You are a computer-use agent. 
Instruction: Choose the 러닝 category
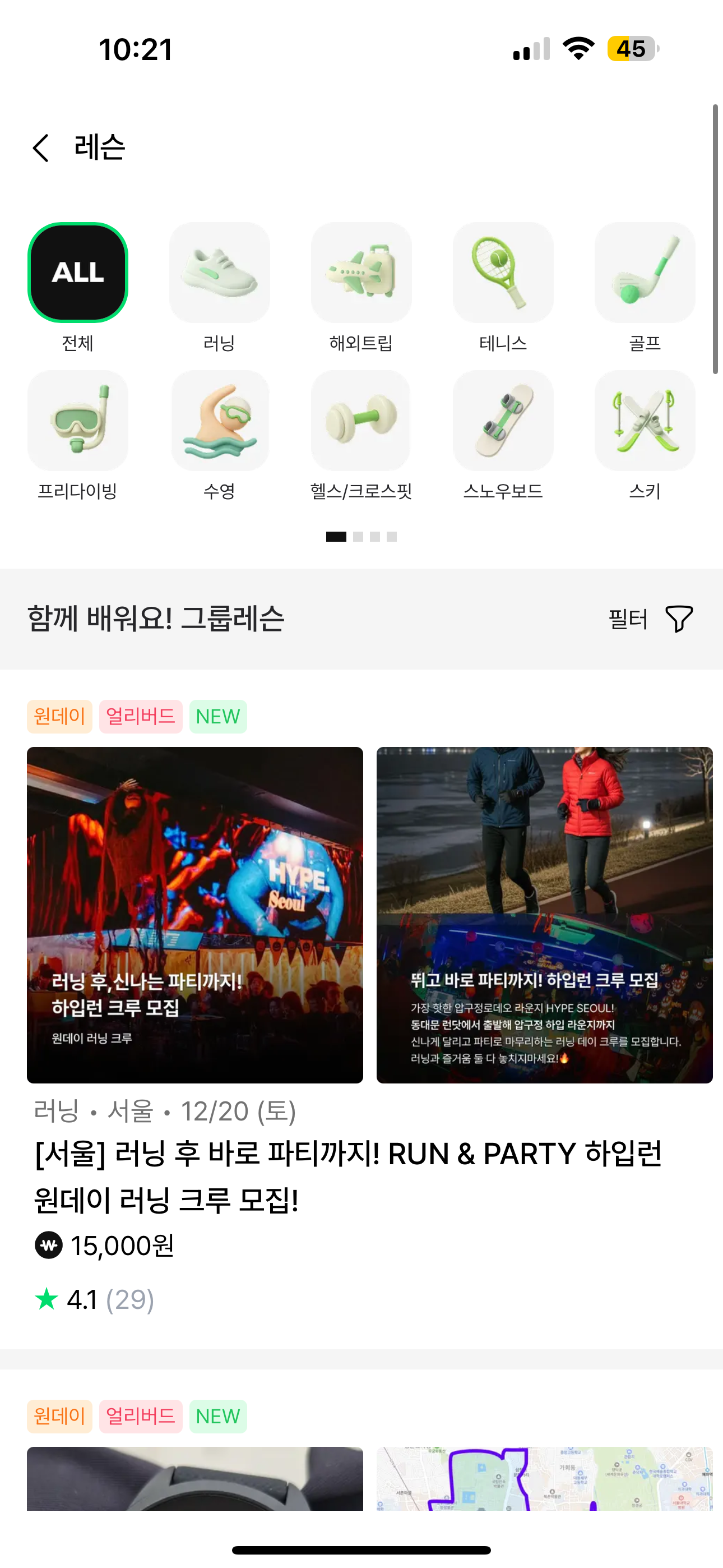[219, 273]
